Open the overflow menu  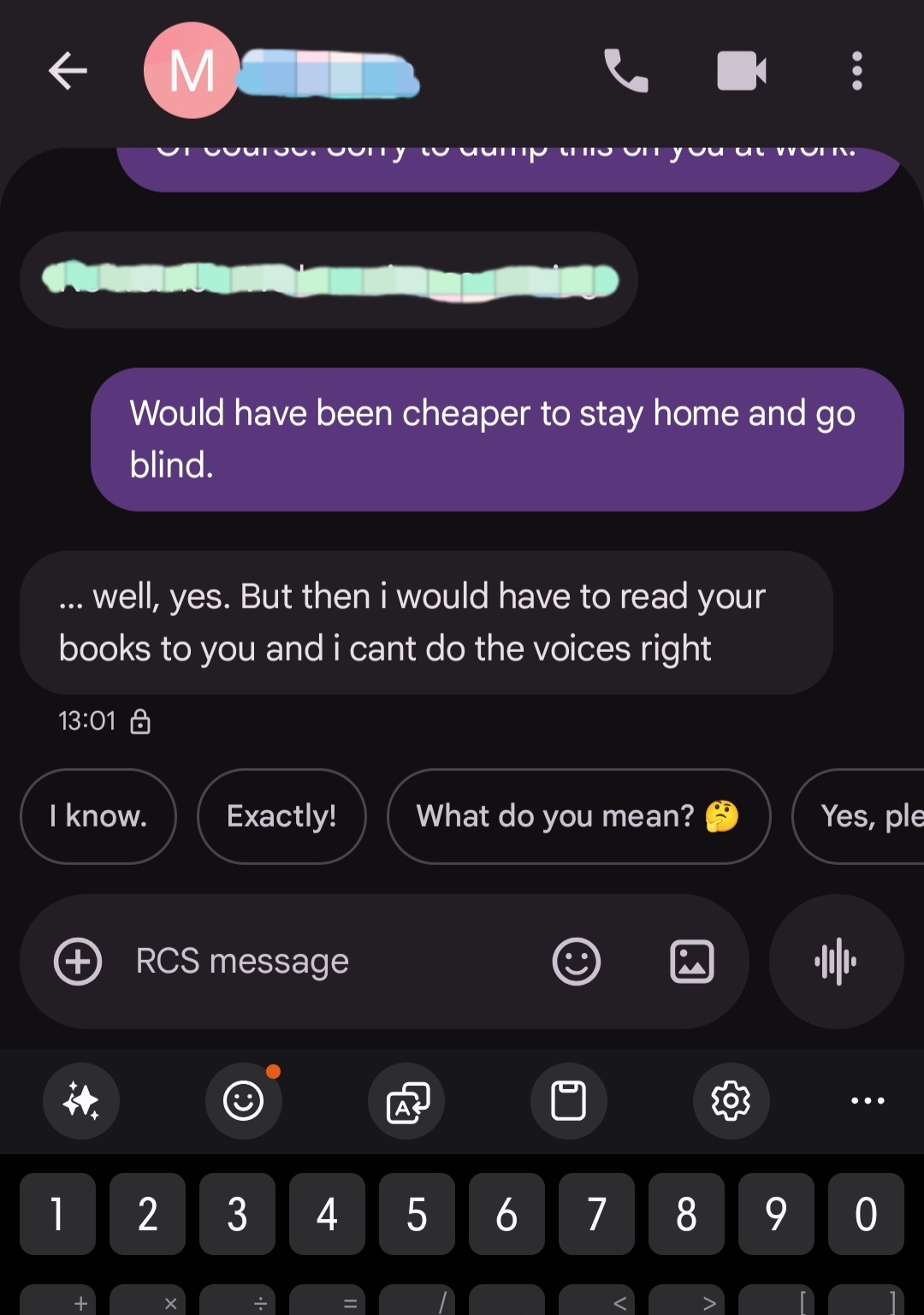point(856,71)
